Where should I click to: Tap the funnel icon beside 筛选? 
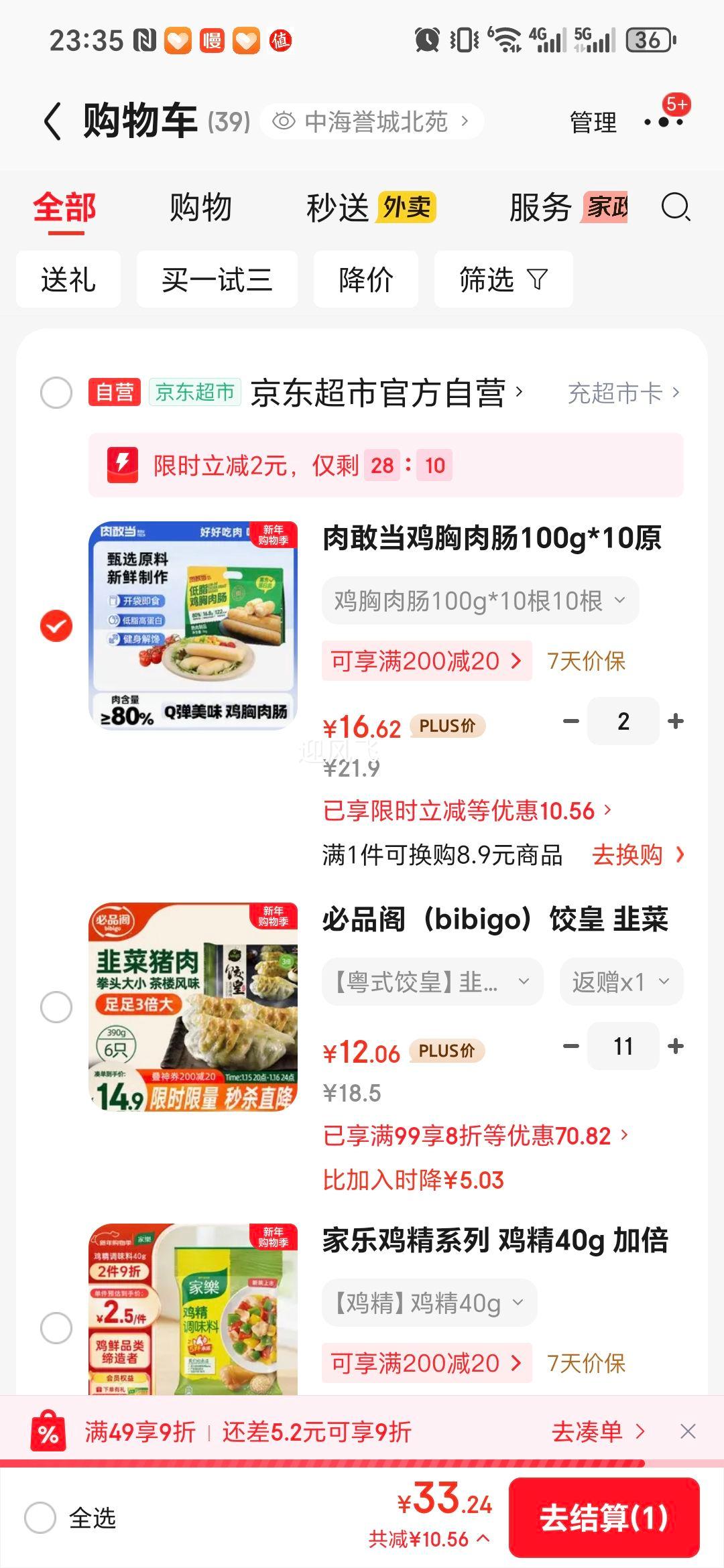pos(540,279)
